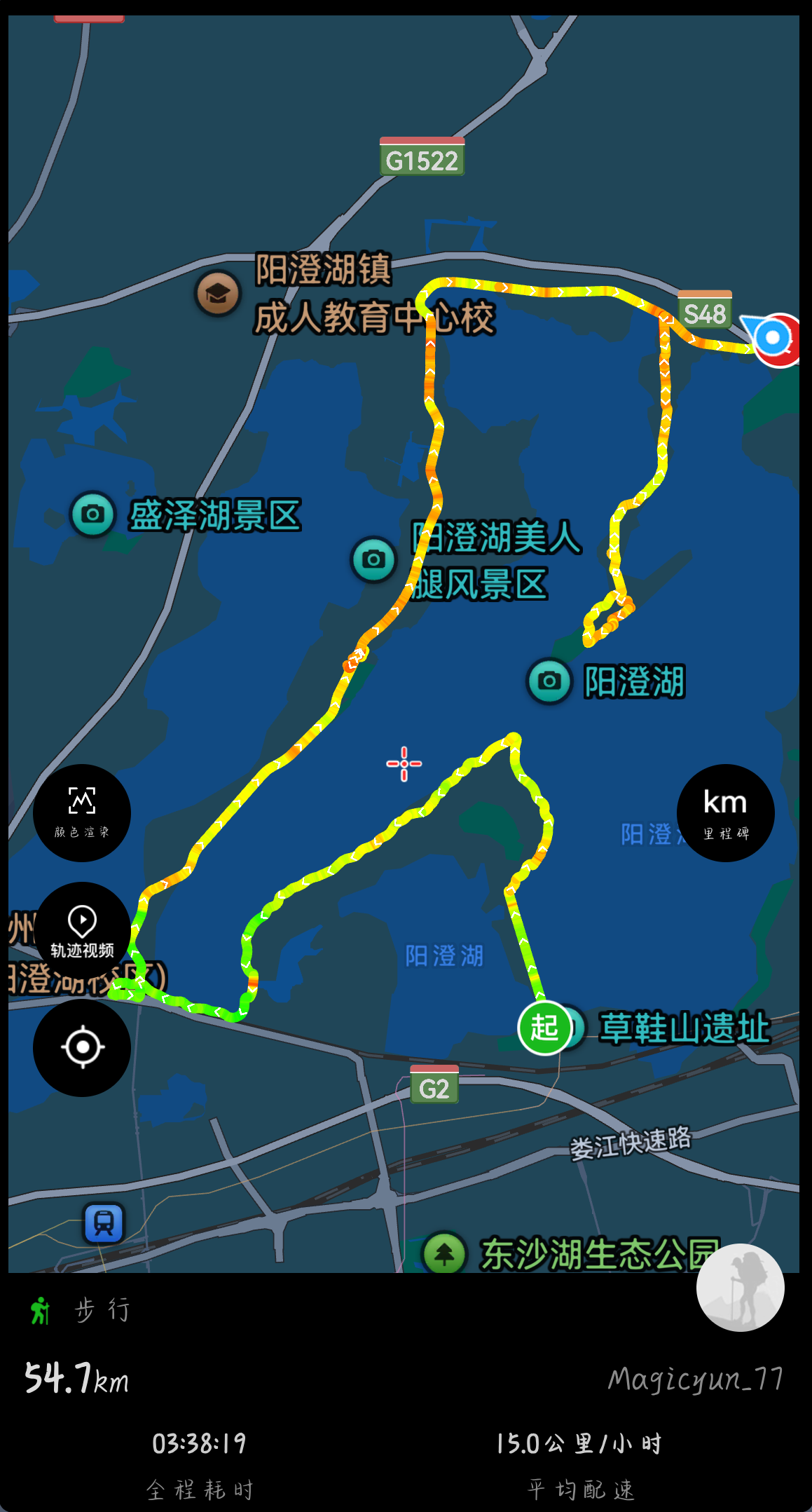
Task: Tap the train station icon on the map
Action: tap(104, 1223)
